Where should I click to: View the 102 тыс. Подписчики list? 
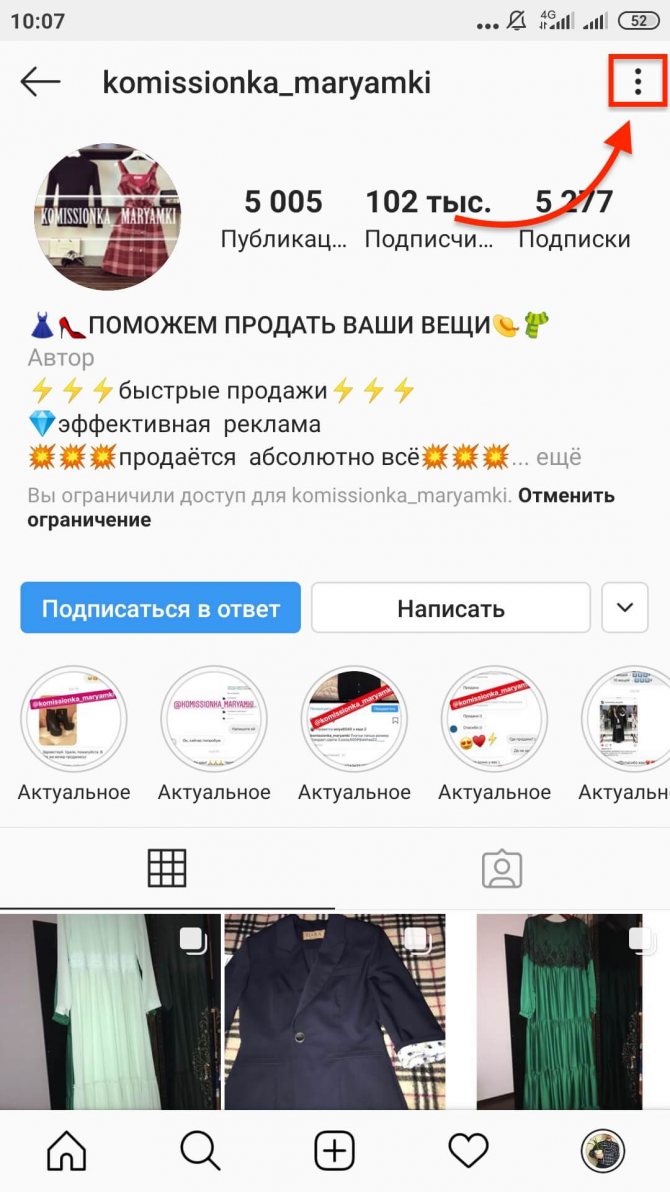428,218
